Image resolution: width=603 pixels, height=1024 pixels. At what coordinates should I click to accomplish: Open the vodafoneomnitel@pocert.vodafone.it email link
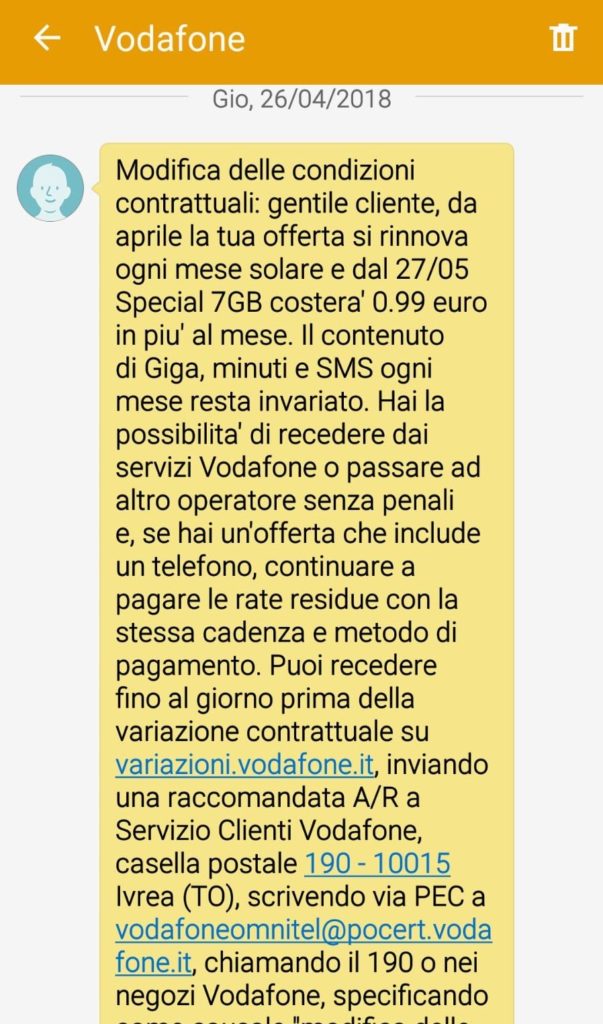tap(303, 929)
